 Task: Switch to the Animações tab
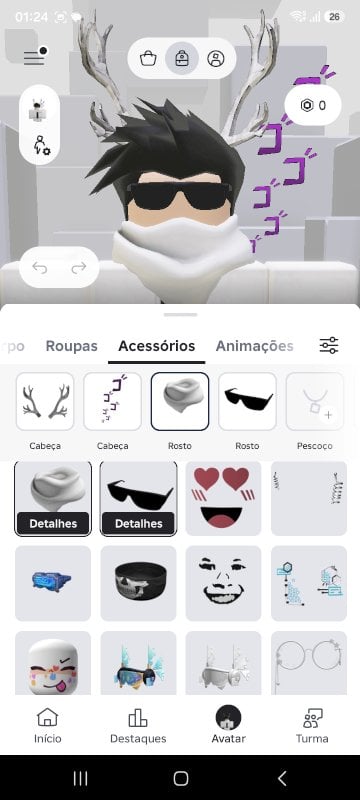pyautogui.click(x=254, y=346)
